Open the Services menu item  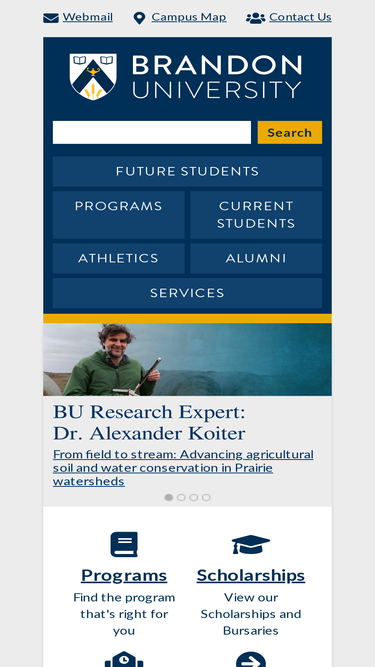tap(187, 293)
